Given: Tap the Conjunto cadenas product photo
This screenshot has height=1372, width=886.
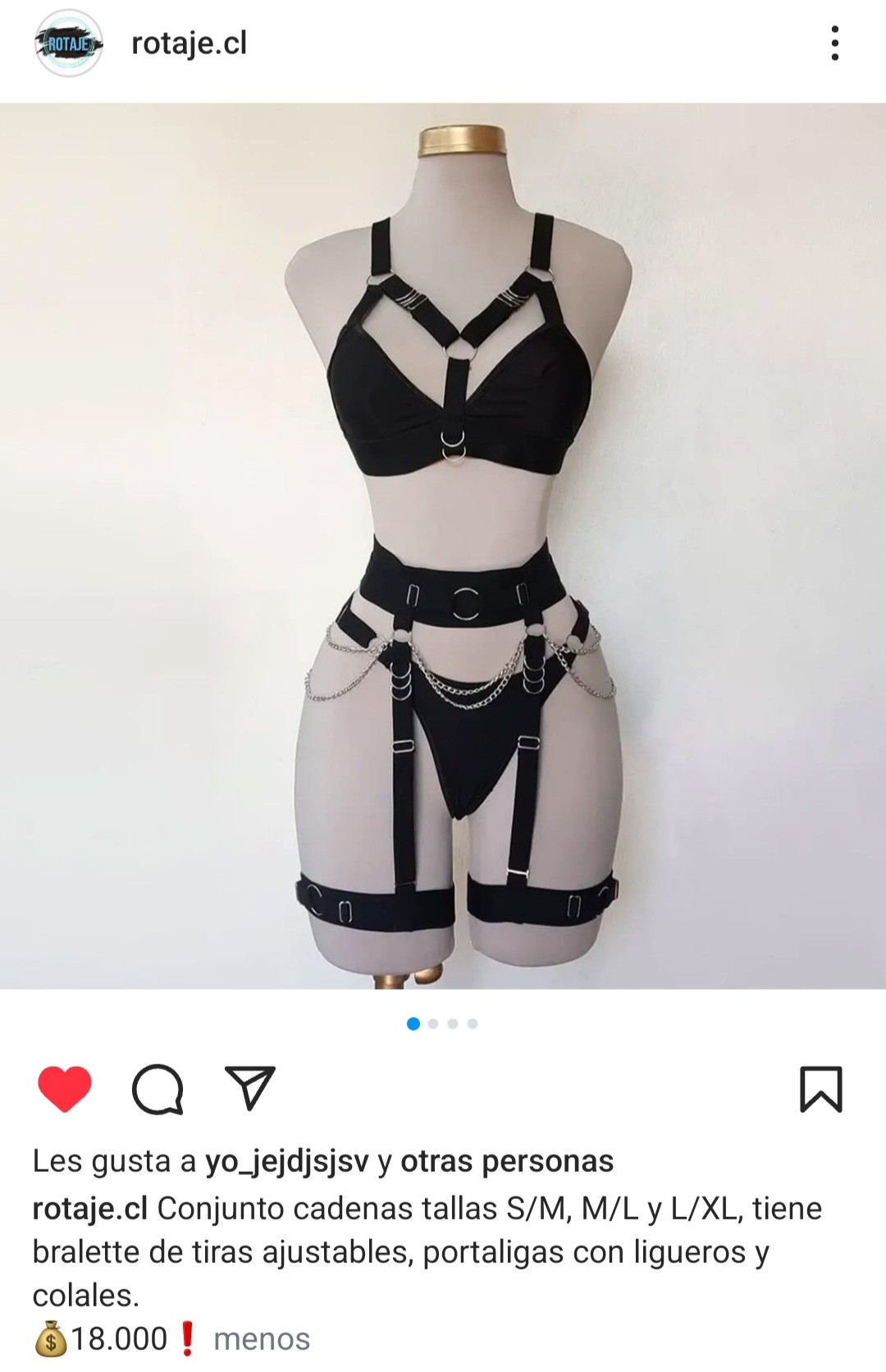Looking at the screenshot, I should [443, 546].
